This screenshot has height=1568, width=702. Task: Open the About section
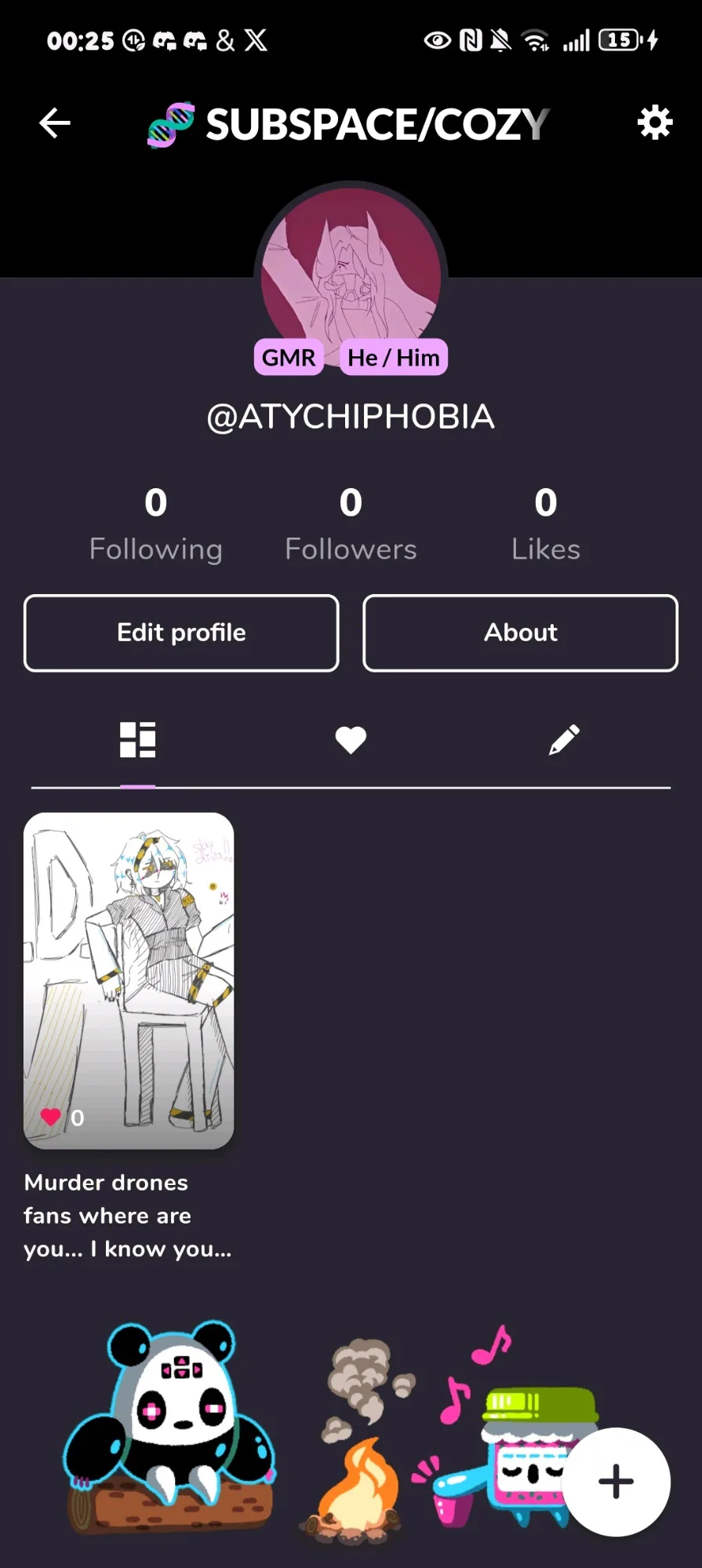520,633
